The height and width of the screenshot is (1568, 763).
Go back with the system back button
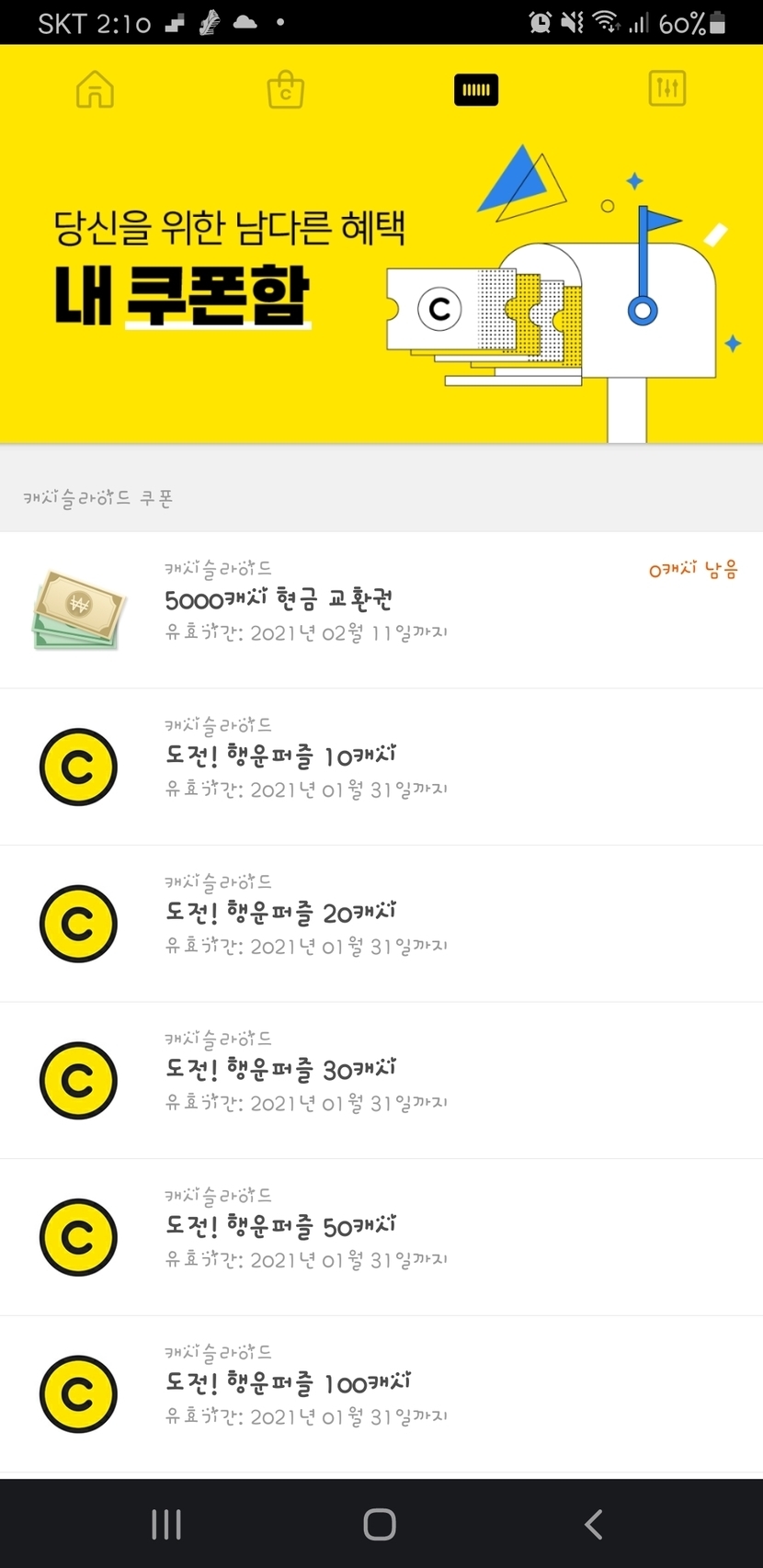pyautogui.click(x=594, y=1524)
